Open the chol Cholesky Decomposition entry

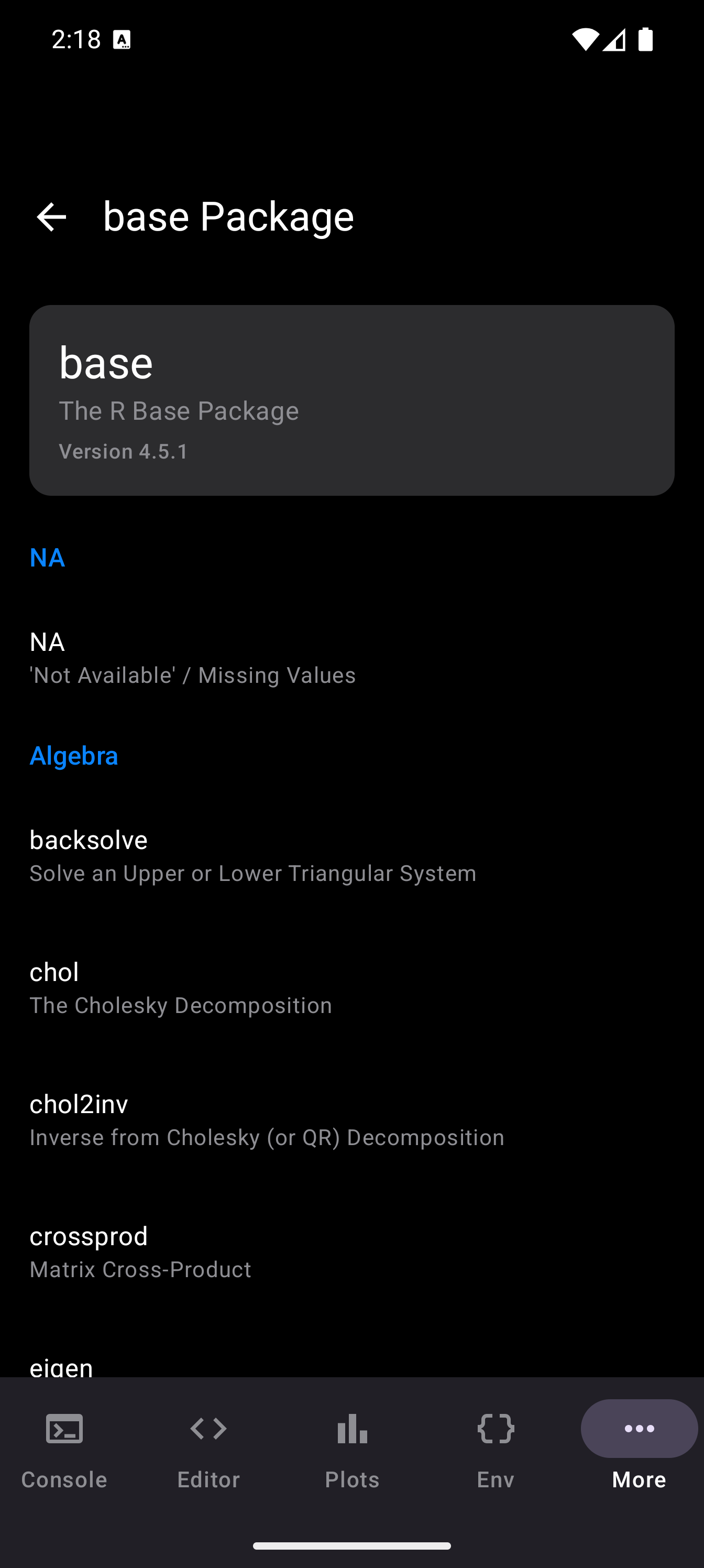351,987
